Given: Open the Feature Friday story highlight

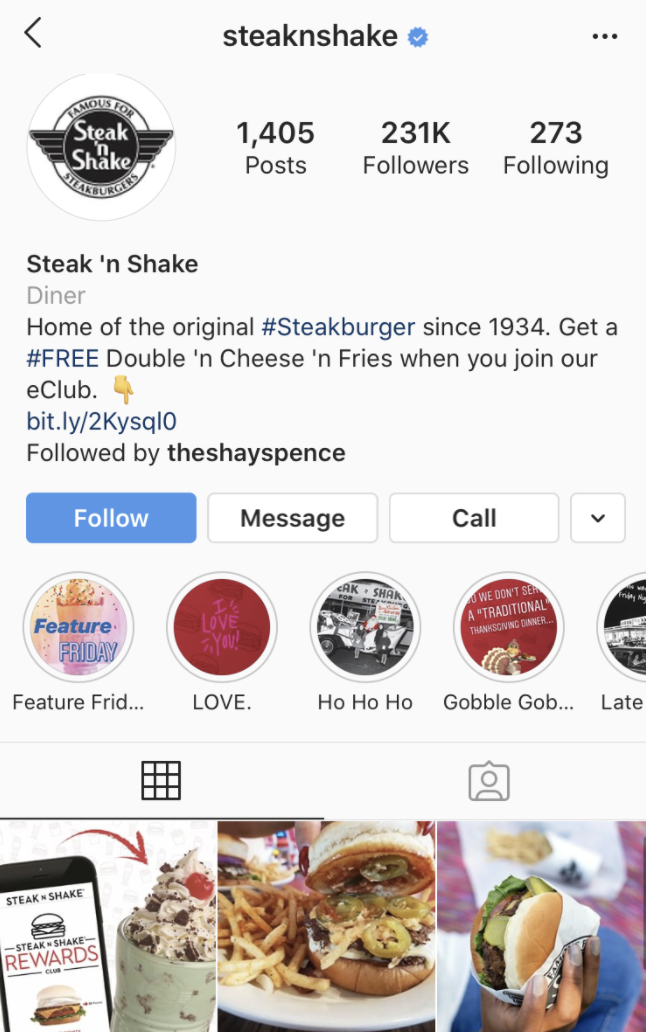Looking at the screenshot, I should (77, 628).
